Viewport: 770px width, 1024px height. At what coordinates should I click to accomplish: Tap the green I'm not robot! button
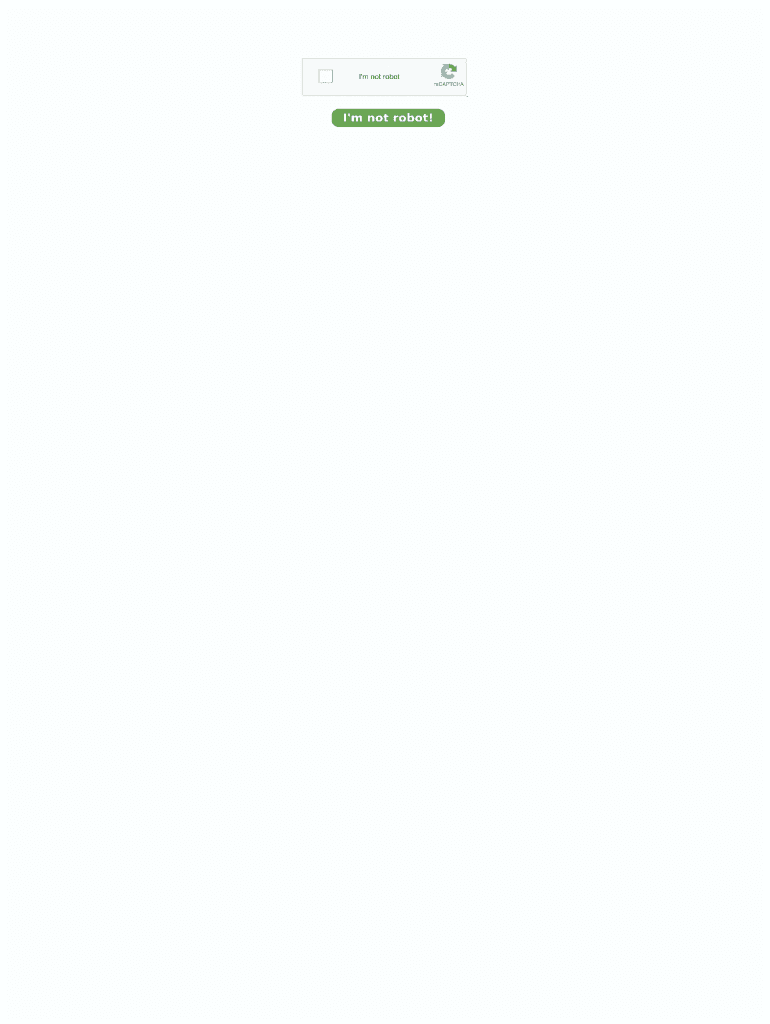click(x=388, y=118)
